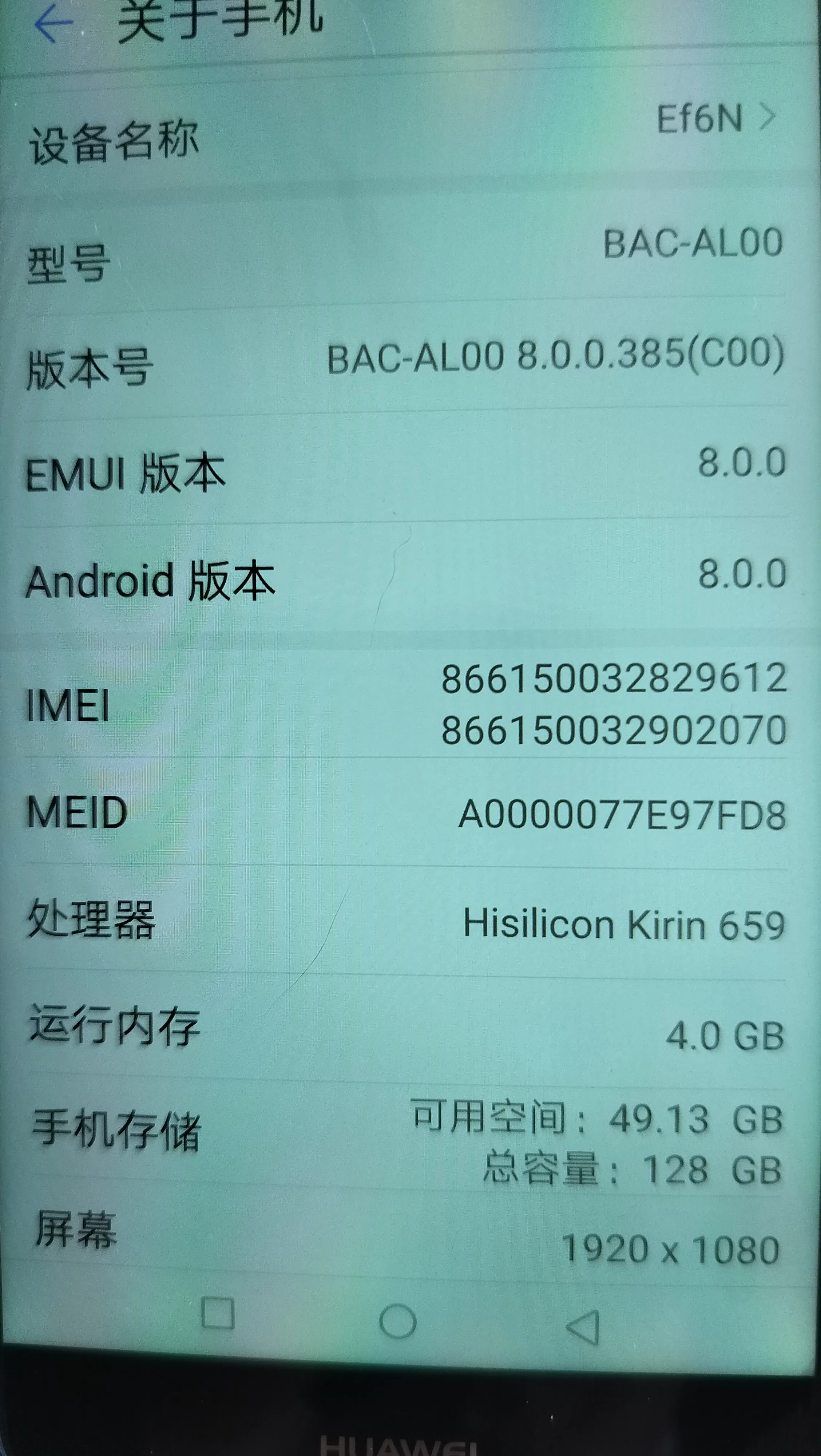Go home with the circle navigation button
This screenshot has width=821, height=1456.
pos(398,1321)
